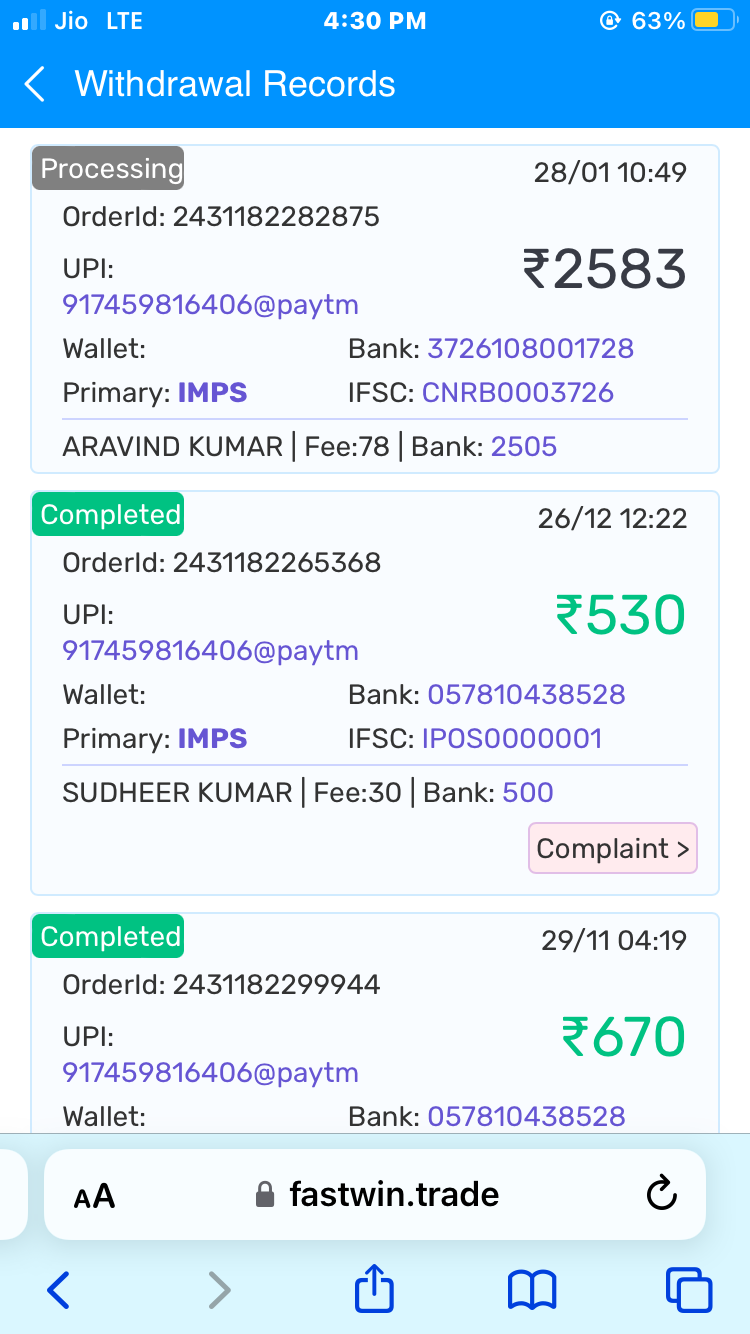Navigate back in the Safari toolbar
The width and height of the screenshot is (750, 1334).
pyautogui.click(x=59, y=1290)
